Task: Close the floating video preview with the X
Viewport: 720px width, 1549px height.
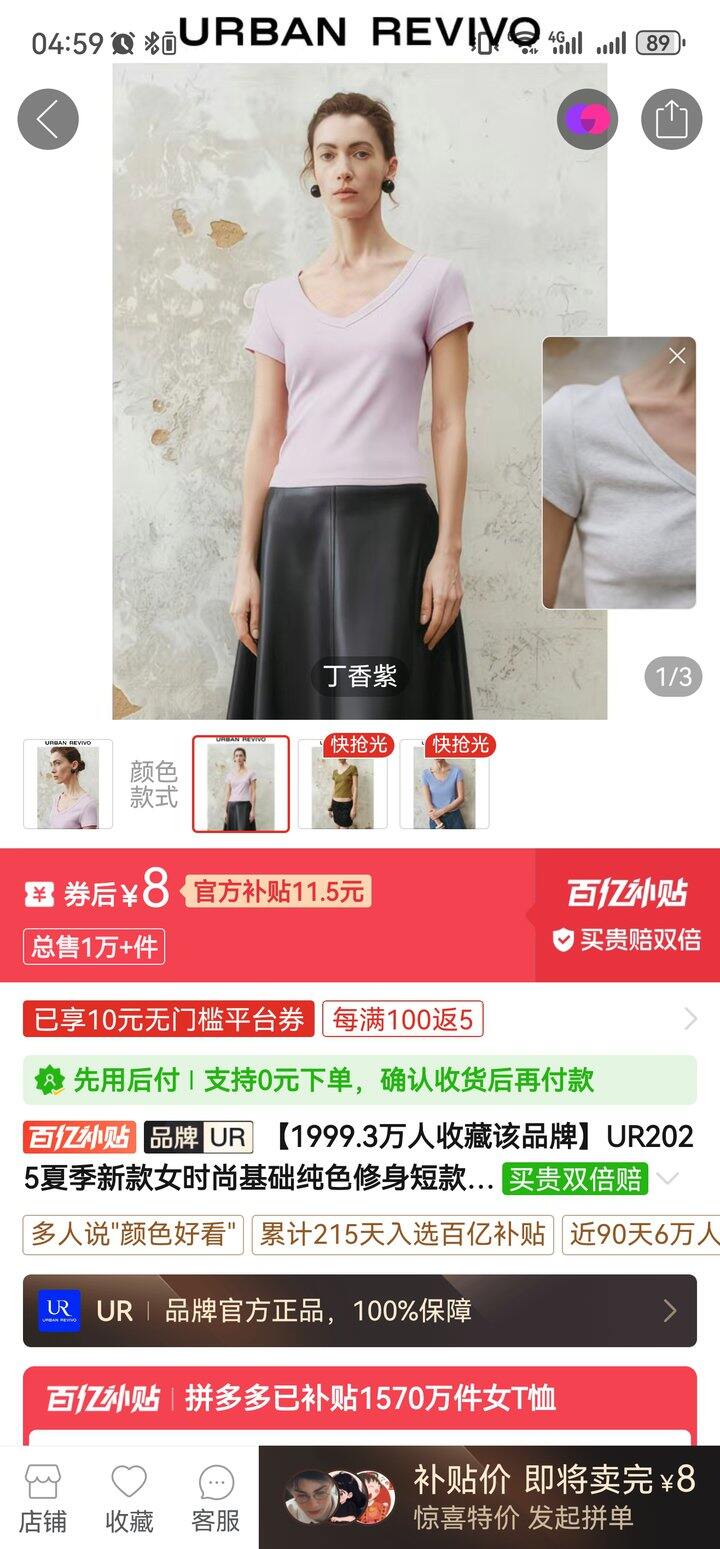Action: coord(676,355)
